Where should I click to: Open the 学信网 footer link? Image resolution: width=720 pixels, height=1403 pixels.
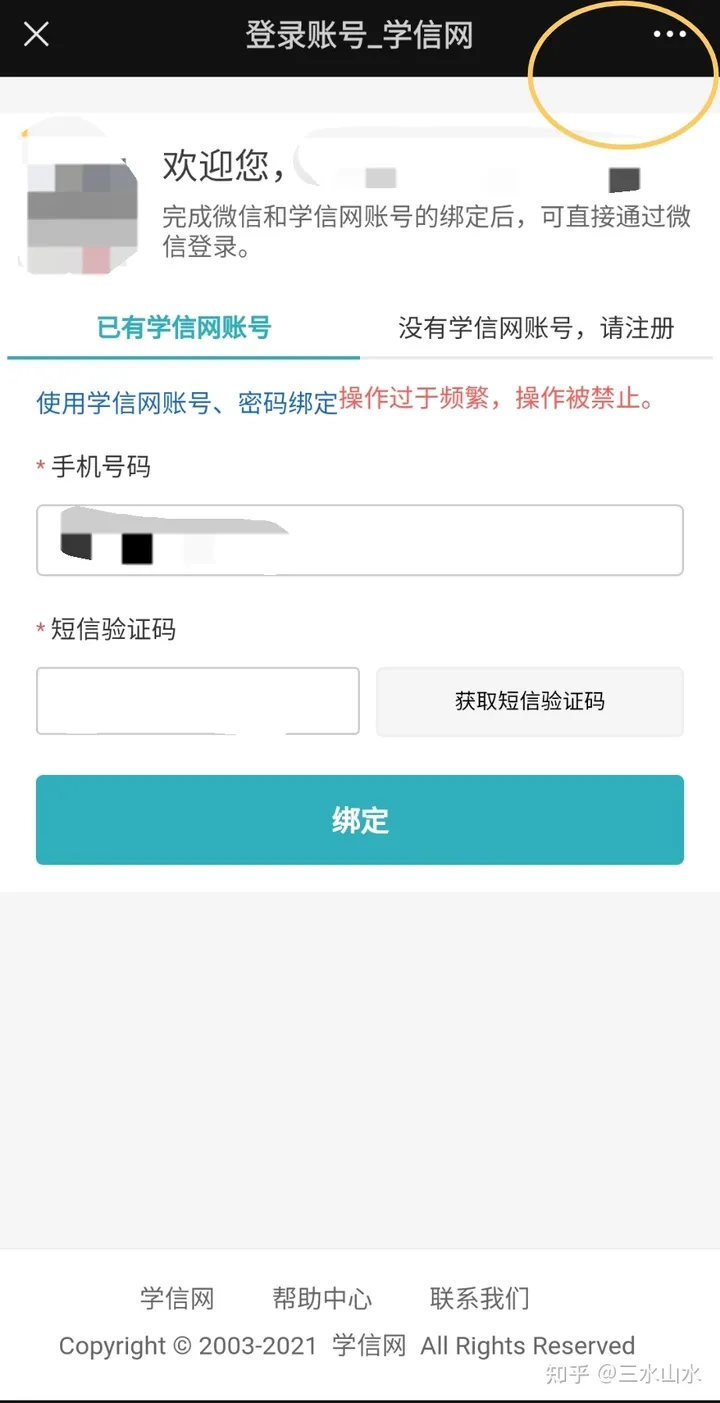pyautogui.click(x=178, y=1297)
